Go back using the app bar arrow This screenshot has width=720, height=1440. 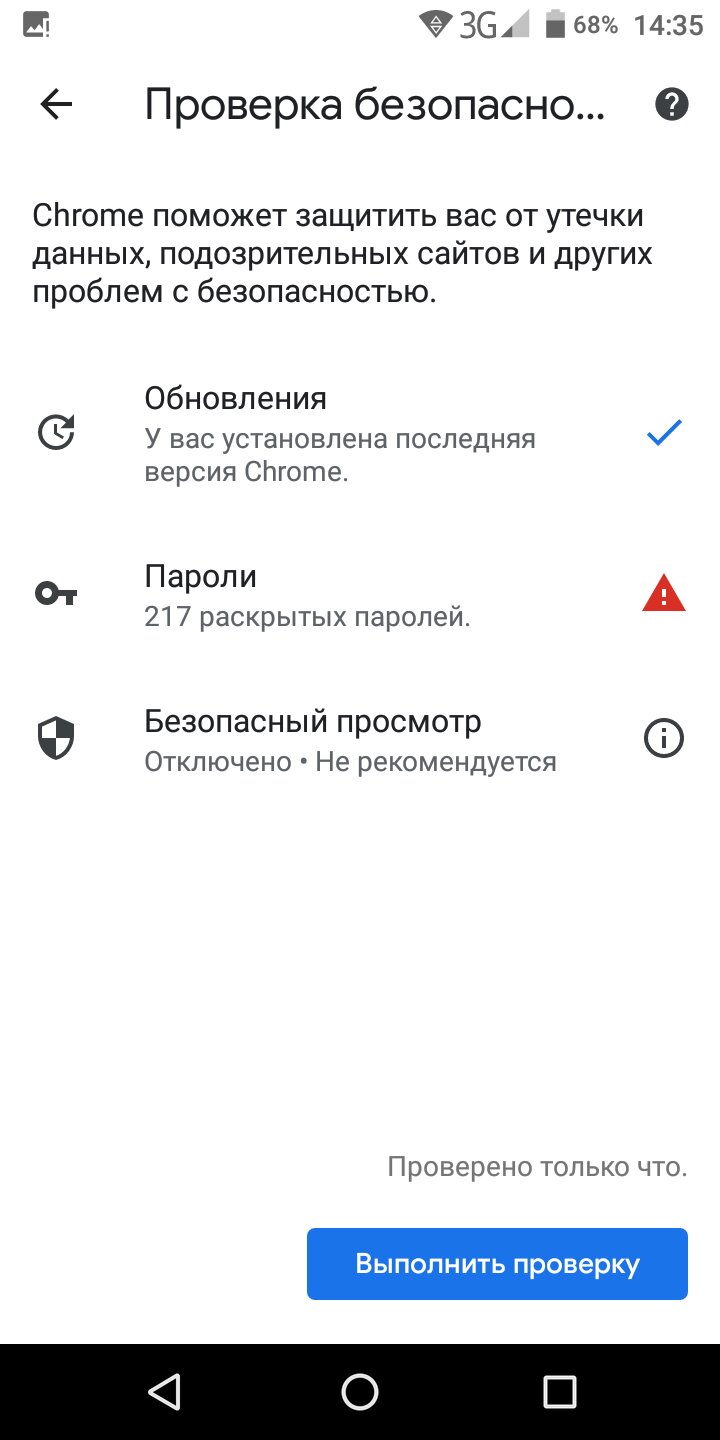point(56,104)
